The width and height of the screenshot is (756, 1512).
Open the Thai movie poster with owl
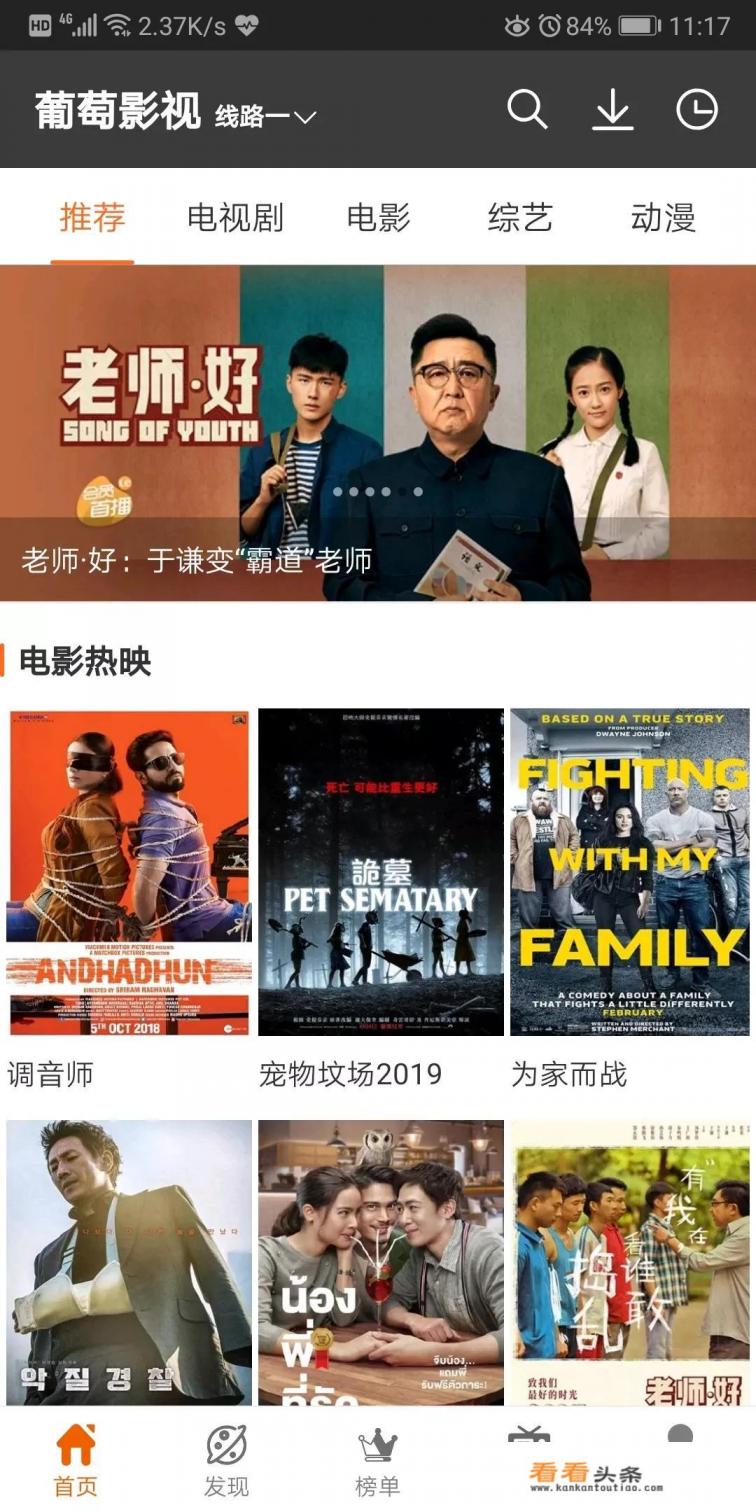coord(381,1262)
